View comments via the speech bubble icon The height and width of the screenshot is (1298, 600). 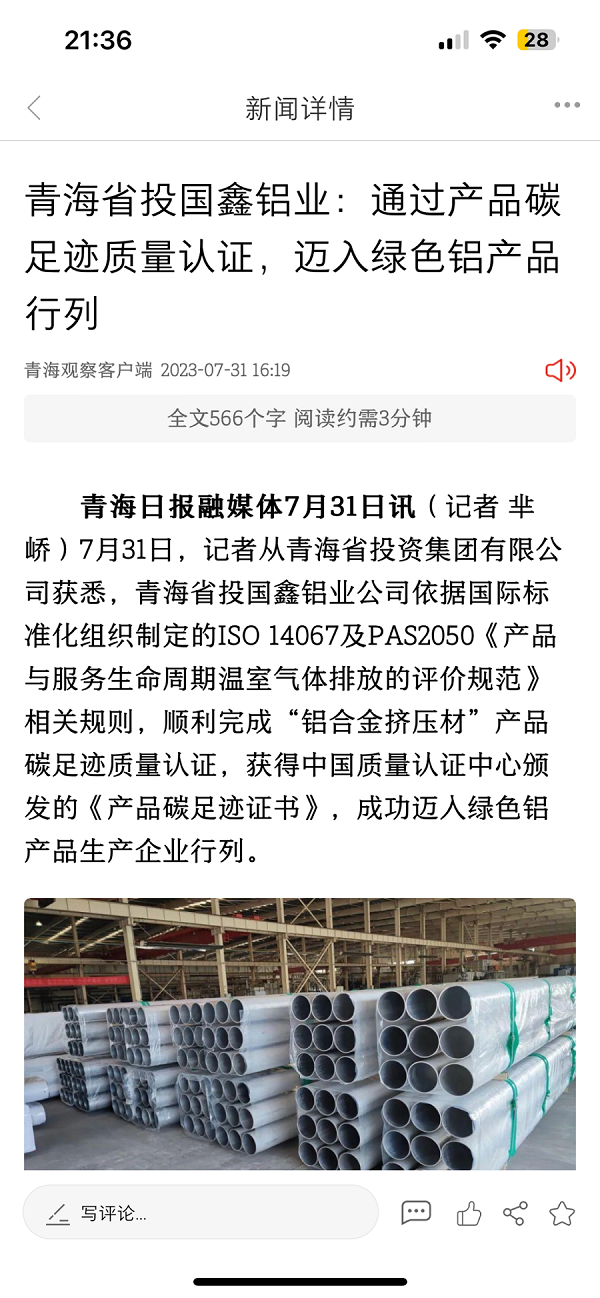tap(415, 1213)
